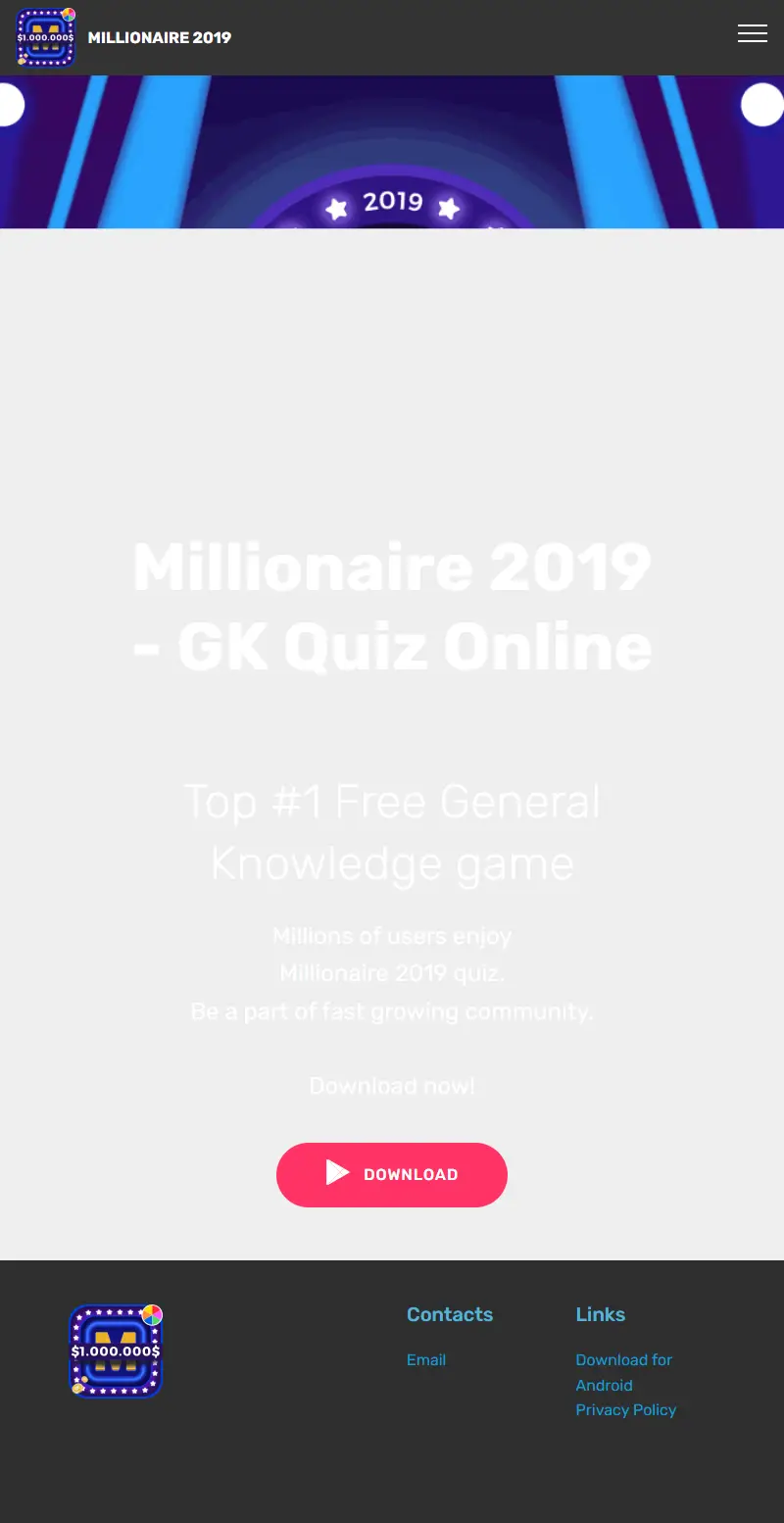Viewport: 784px width, 1523px height.
Task: Open the hamburger menu
Action: [752, 33]
